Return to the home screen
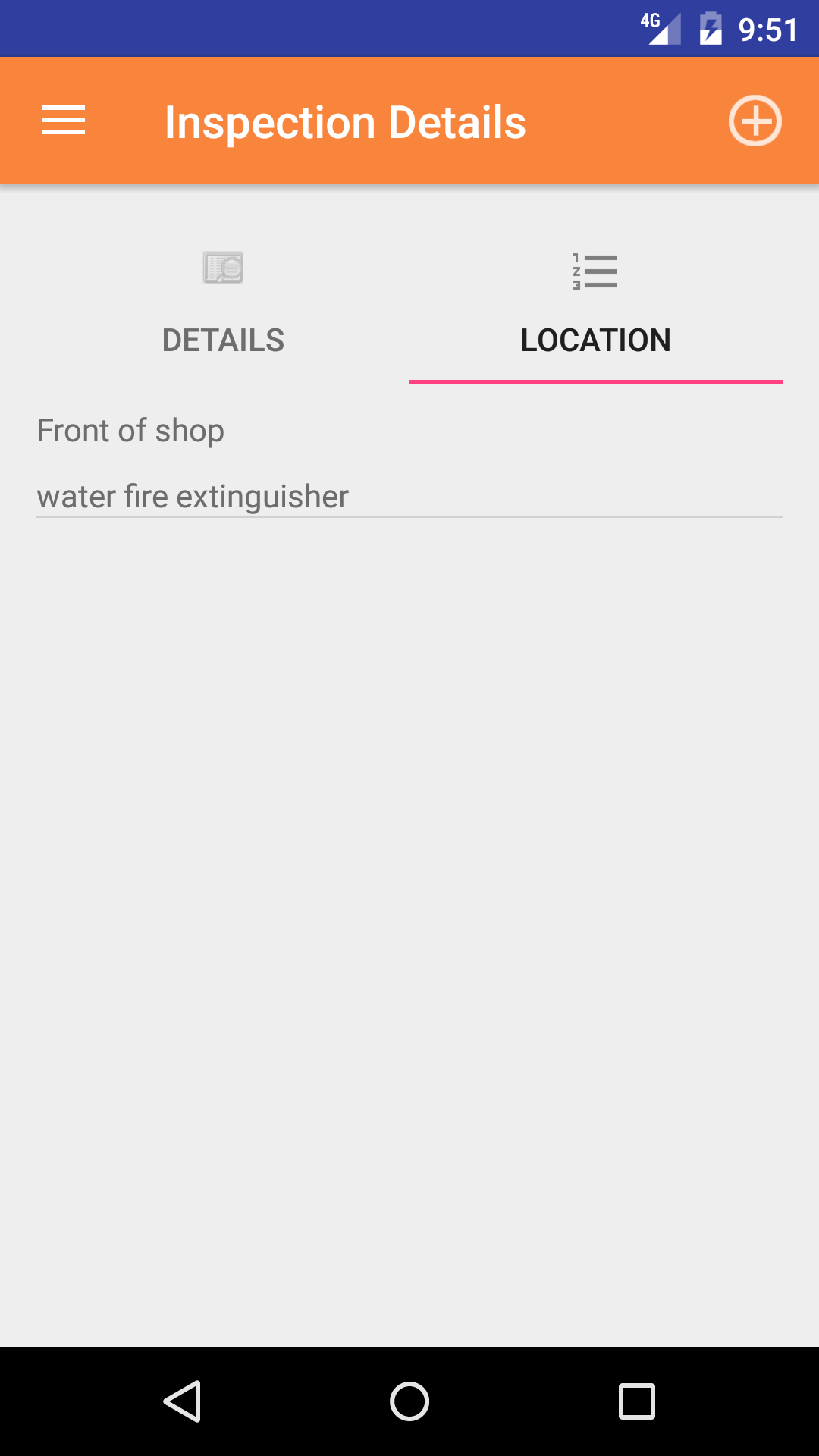Image resolution: width=819 pixels, height=1456 pixels. pos(409,1401)
